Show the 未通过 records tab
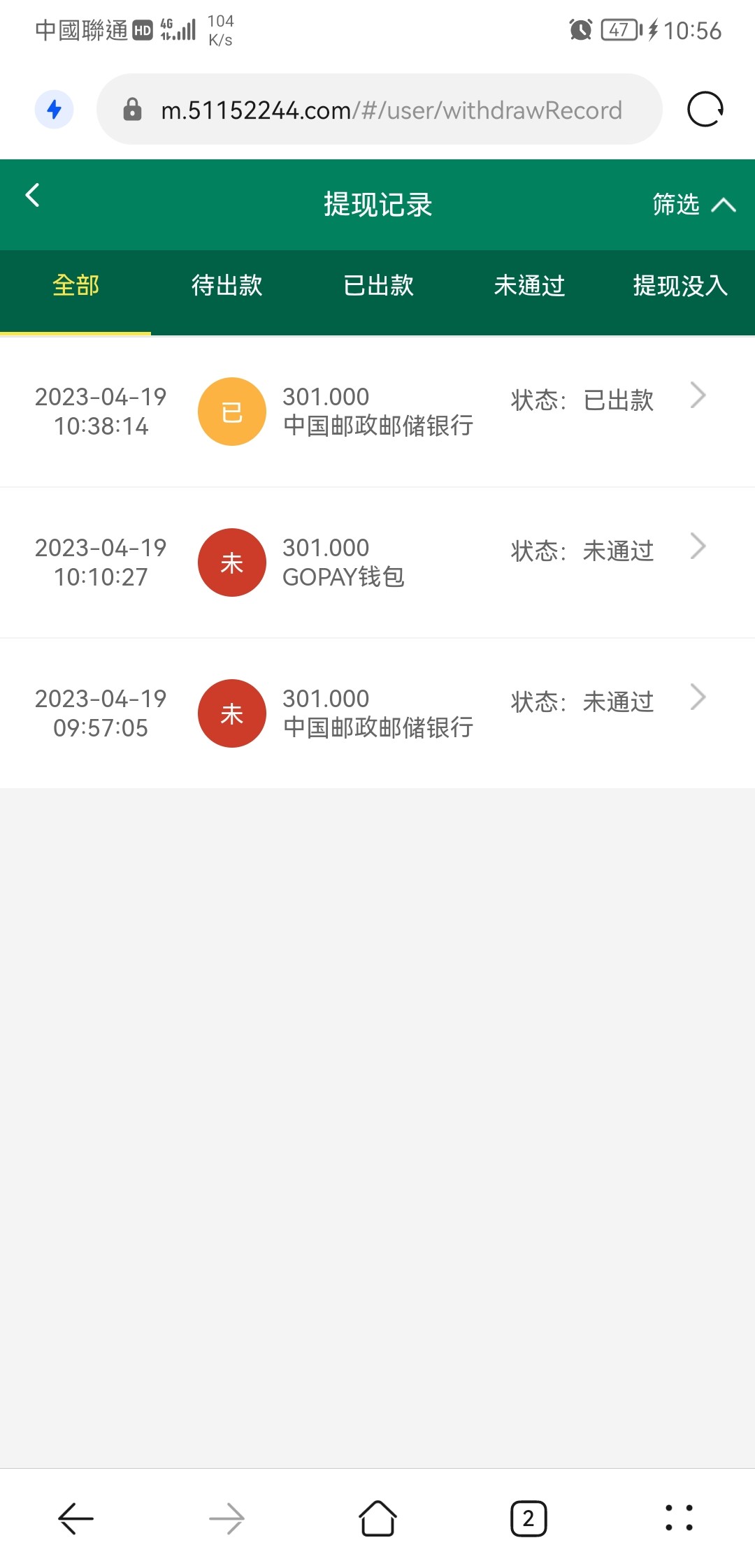This screenshot has width=755, height=1568. coord(529,286)
